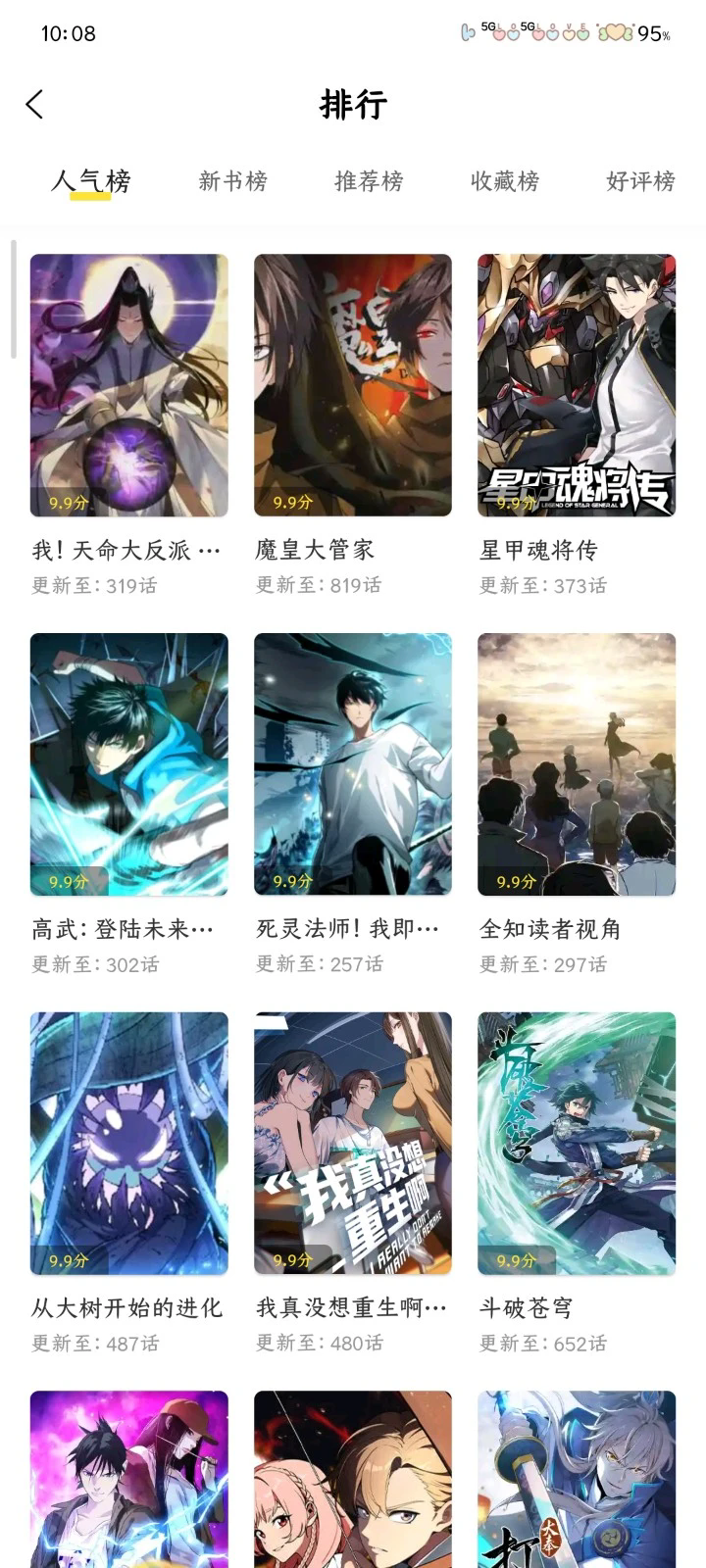Switch to the 好评榜 tab

coord(639,181)
